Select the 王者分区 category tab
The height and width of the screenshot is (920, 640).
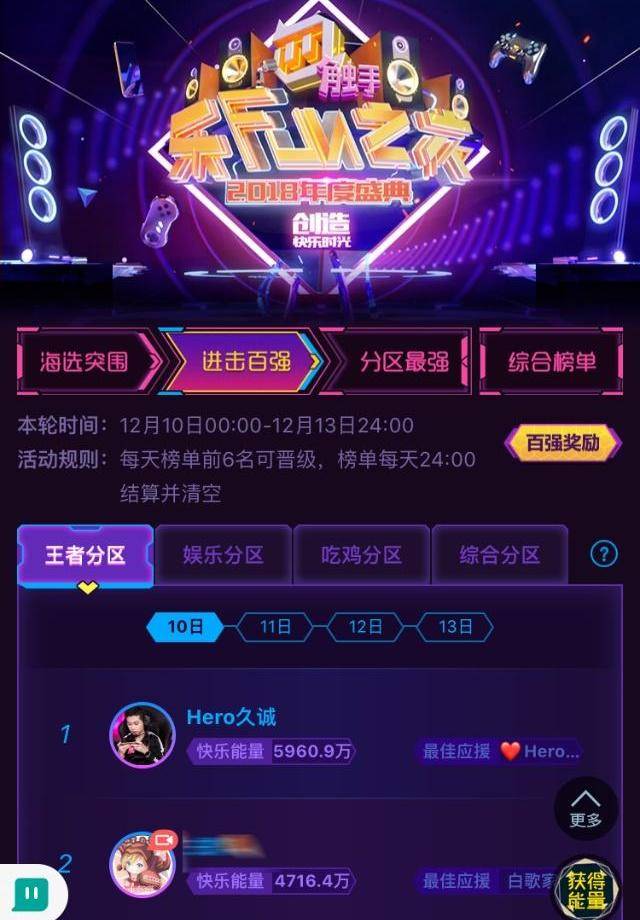tap(86, 555)
